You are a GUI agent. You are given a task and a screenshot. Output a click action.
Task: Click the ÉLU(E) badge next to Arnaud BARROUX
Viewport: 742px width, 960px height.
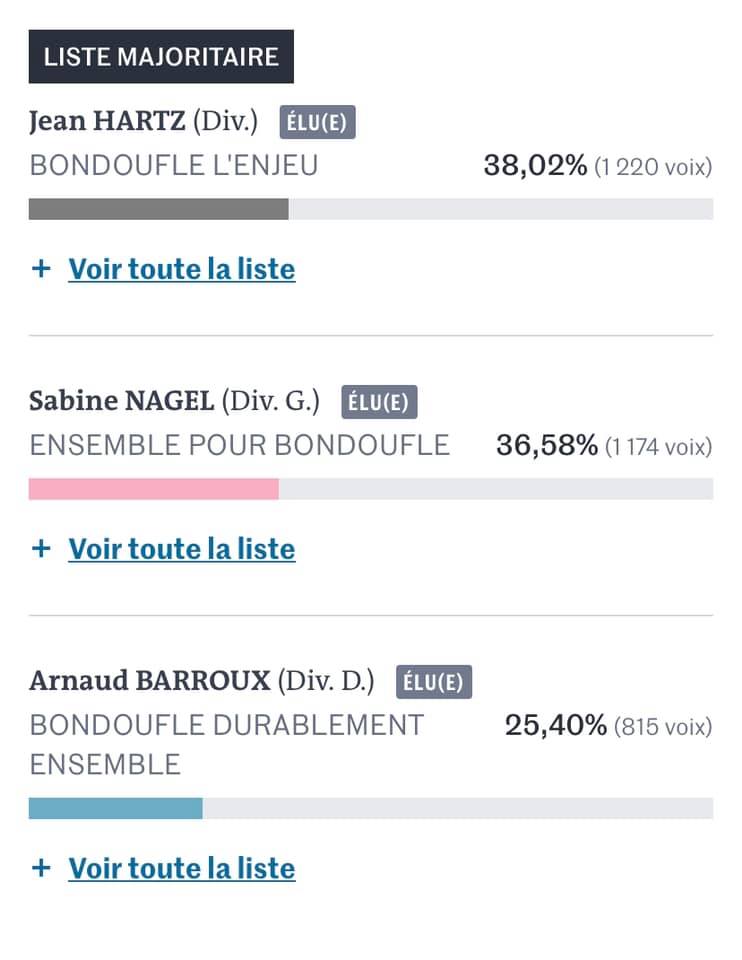434,681
